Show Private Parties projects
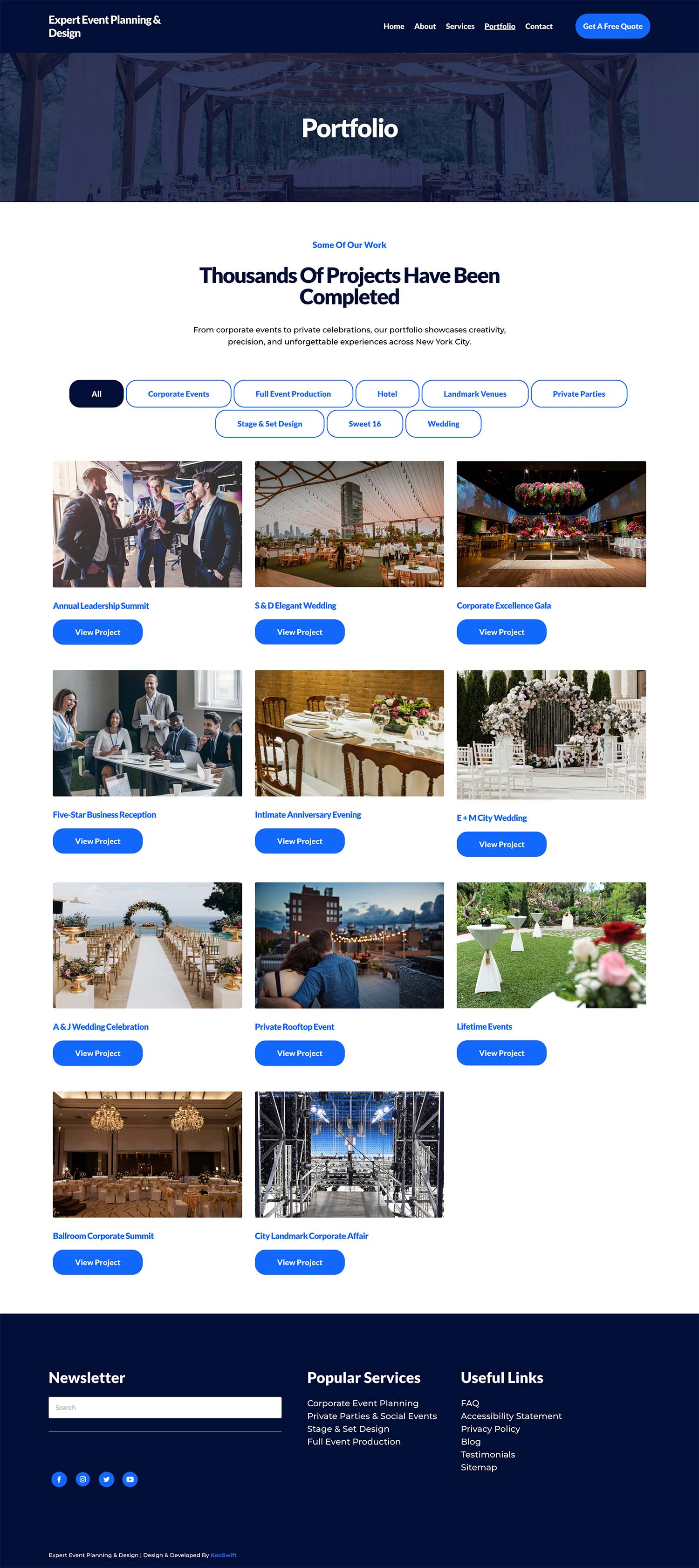The height and width of the screenshot is (1568, 699). tap(579, 394)
